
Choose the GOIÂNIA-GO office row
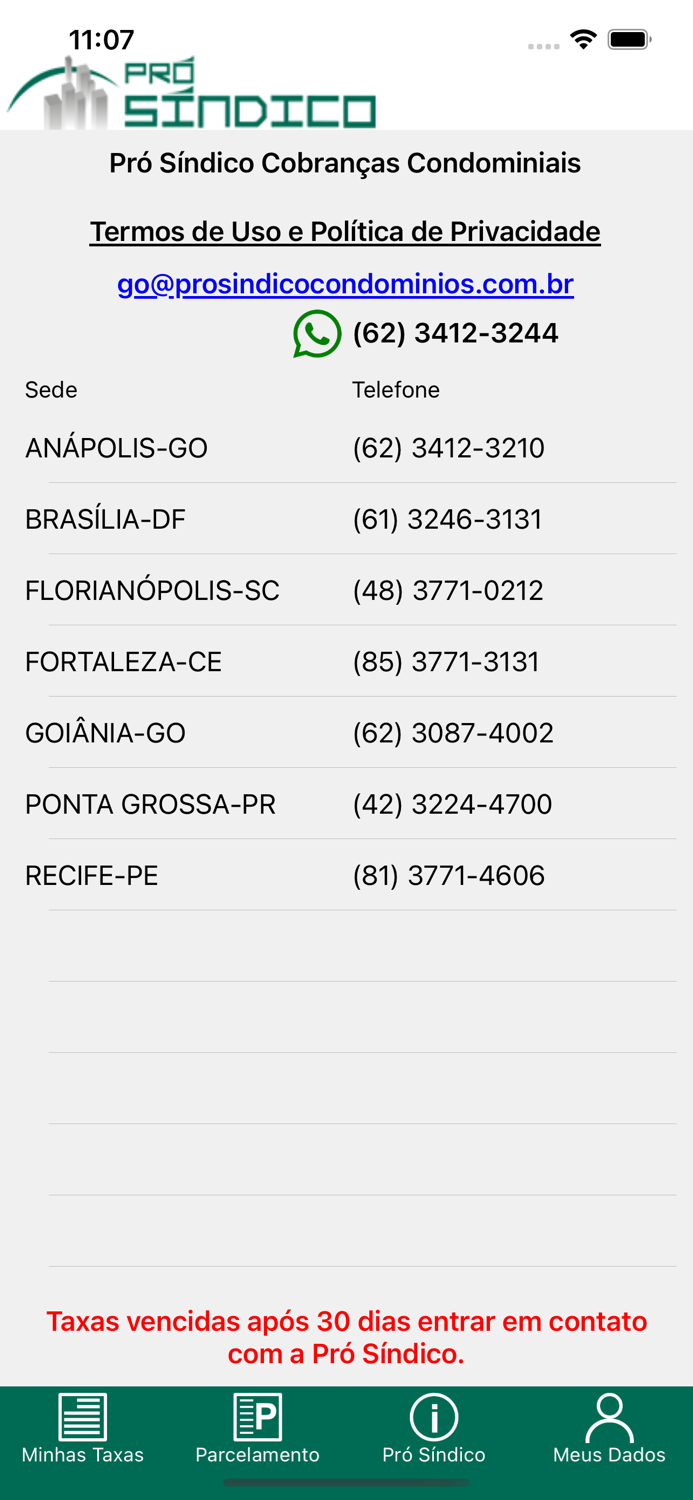(x=346, y=733)
